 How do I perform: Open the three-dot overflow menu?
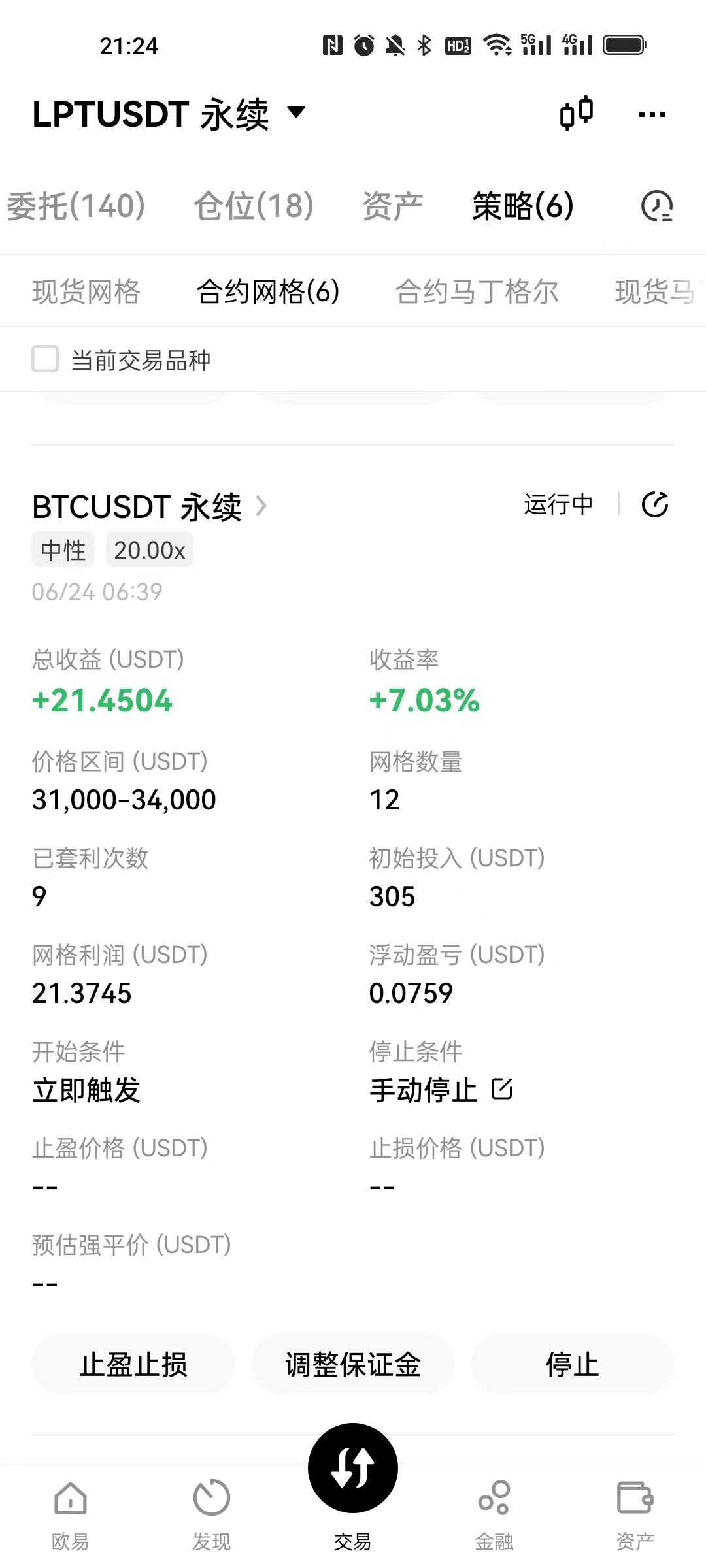(652, 114)
